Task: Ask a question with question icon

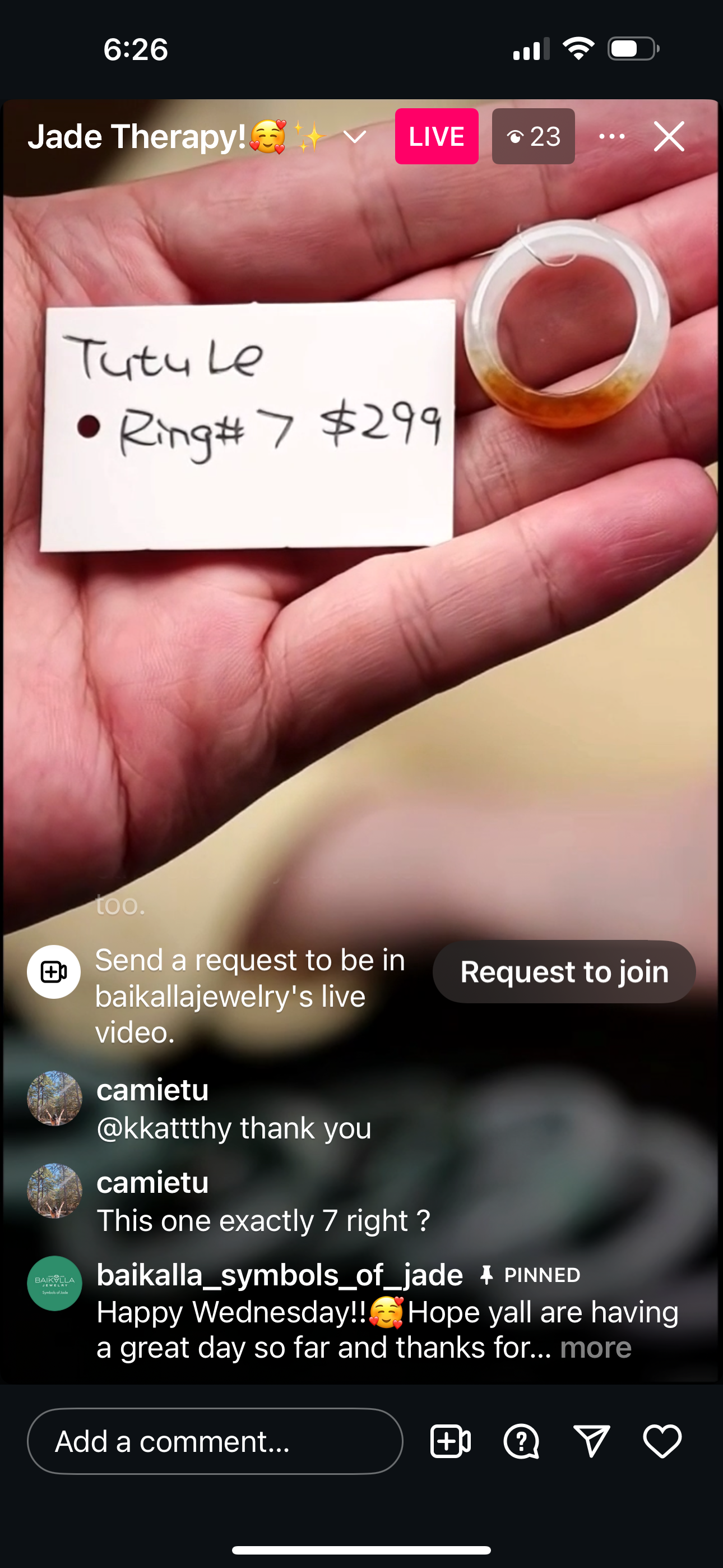Action: 521,1441
